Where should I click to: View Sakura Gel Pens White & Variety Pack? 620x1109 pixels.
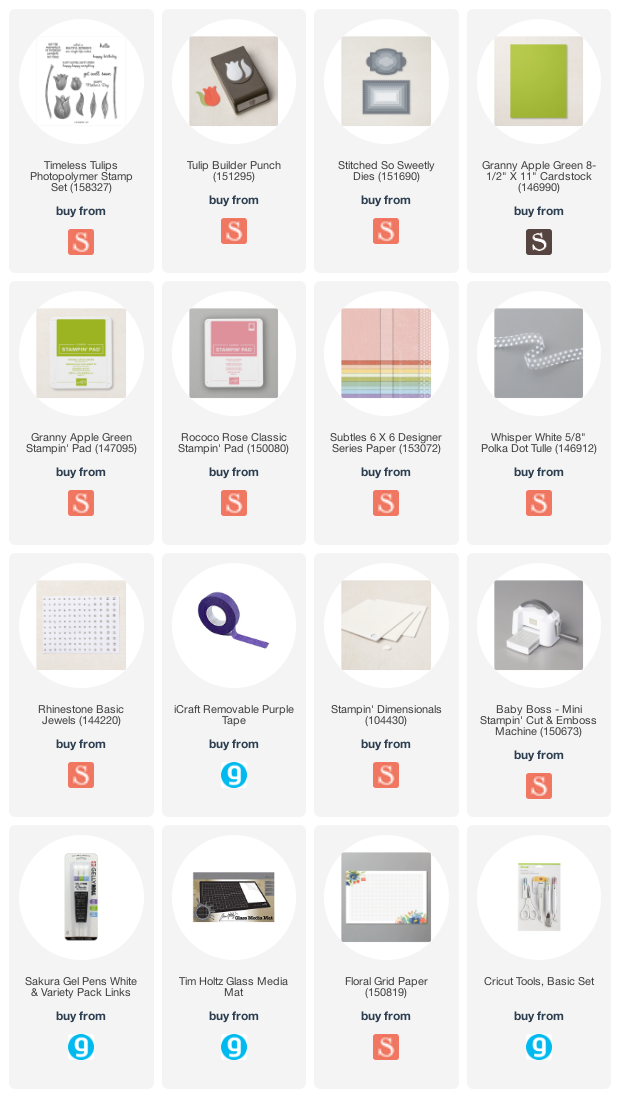(x=81, y=896)
